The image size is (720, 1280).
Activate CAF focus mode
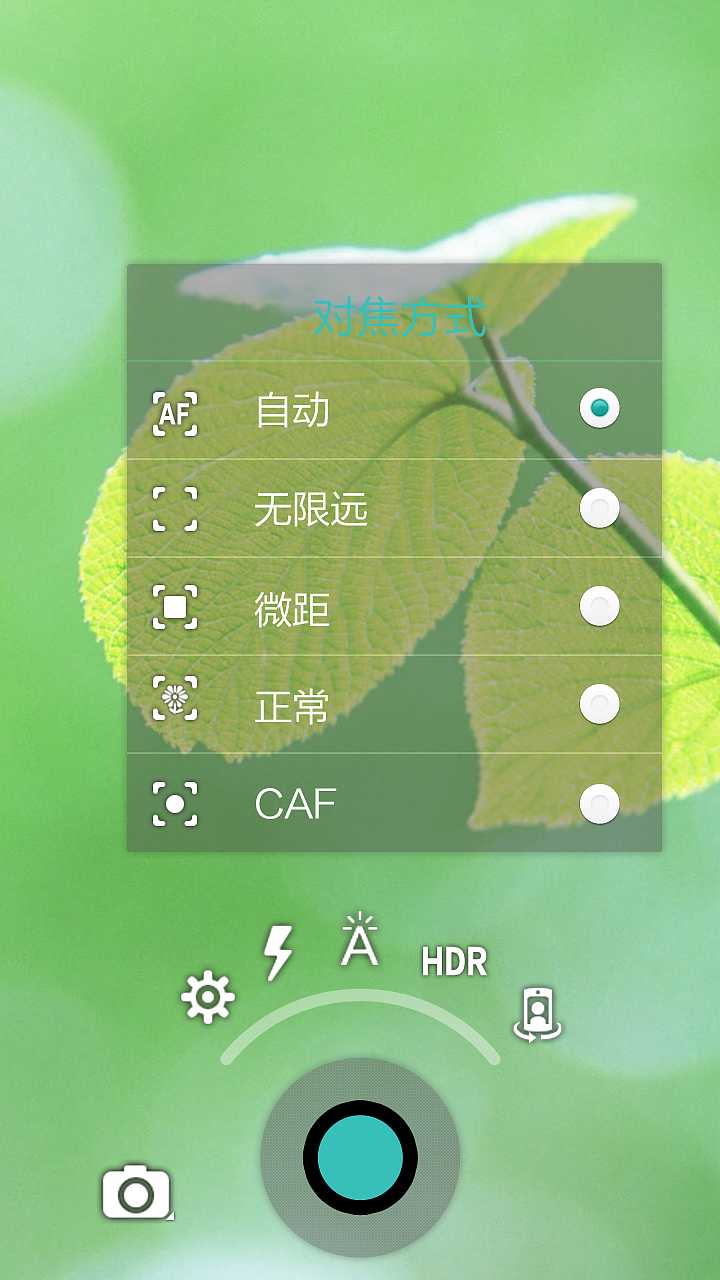(x=598, y=803)
